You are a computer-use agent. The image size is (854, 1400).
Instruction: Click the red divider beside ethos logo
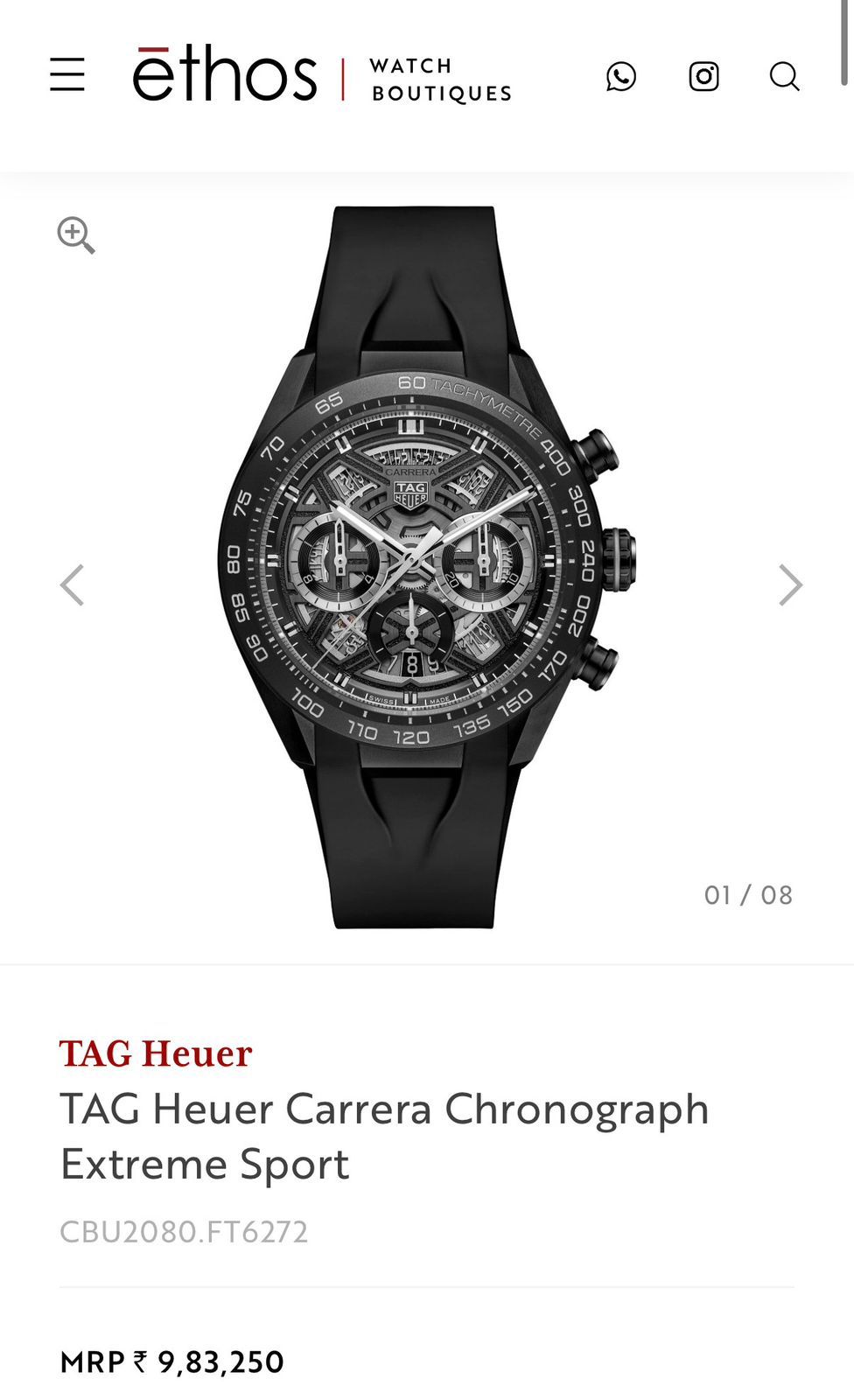tap(342, 76)
